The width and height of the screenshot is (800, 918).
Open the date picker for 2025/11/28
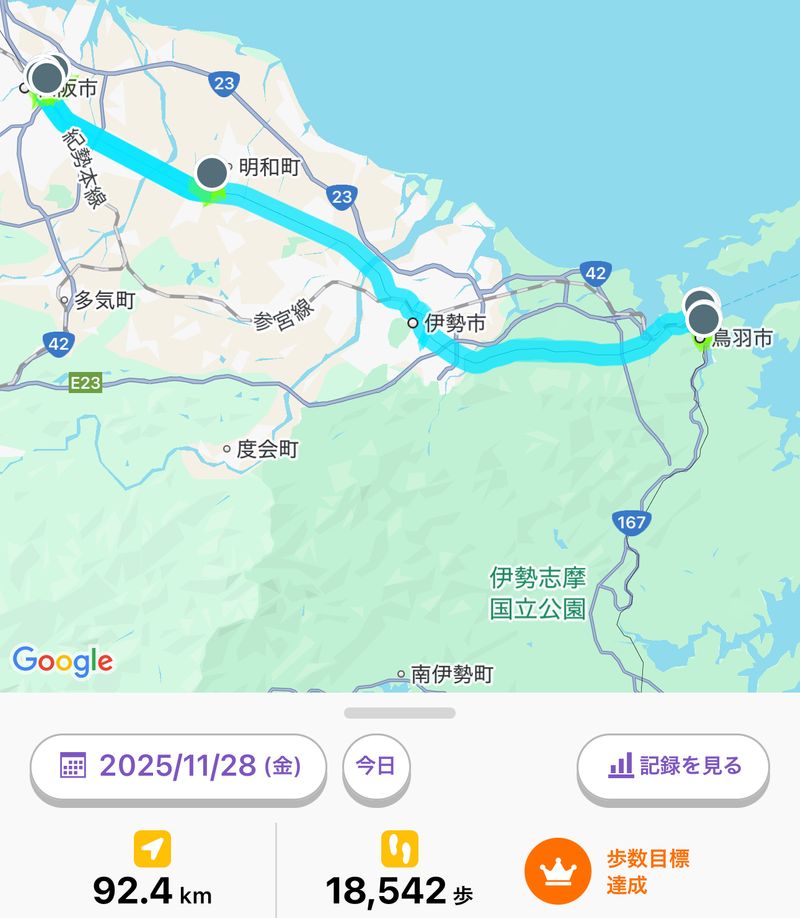(179, 767)
